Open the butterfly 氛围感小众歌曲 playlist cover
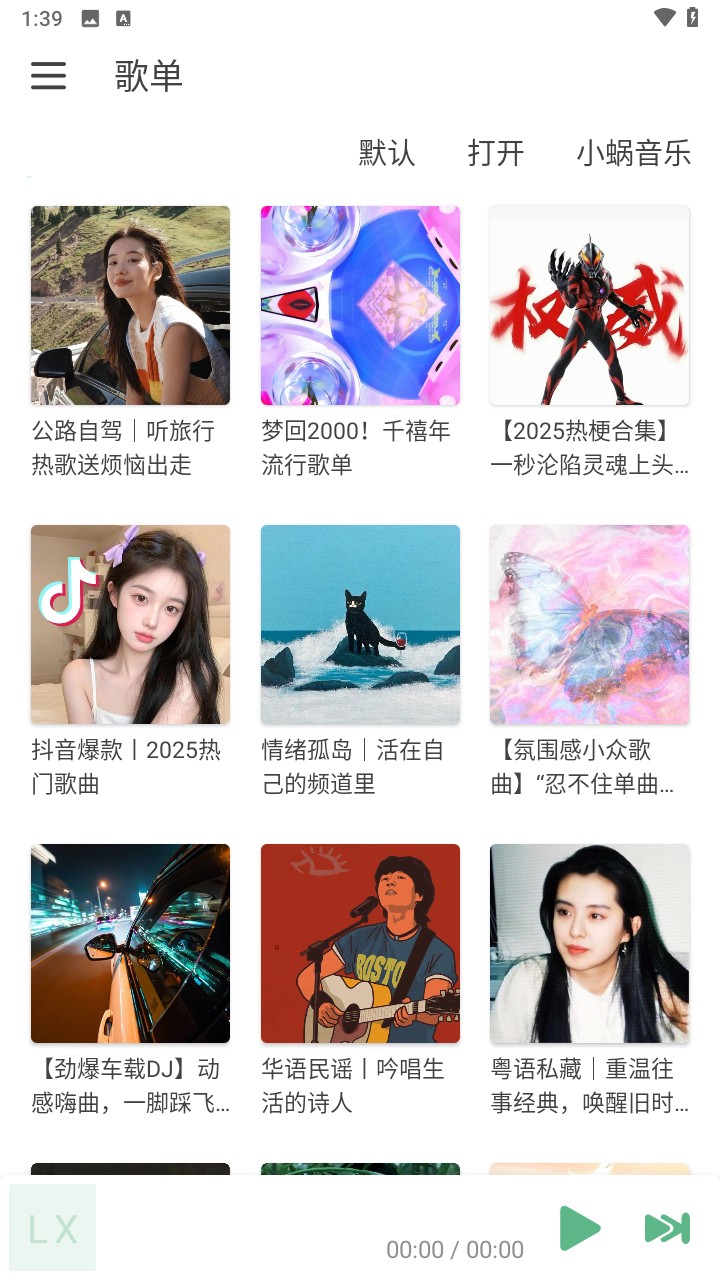 click(x=589, y=624)
